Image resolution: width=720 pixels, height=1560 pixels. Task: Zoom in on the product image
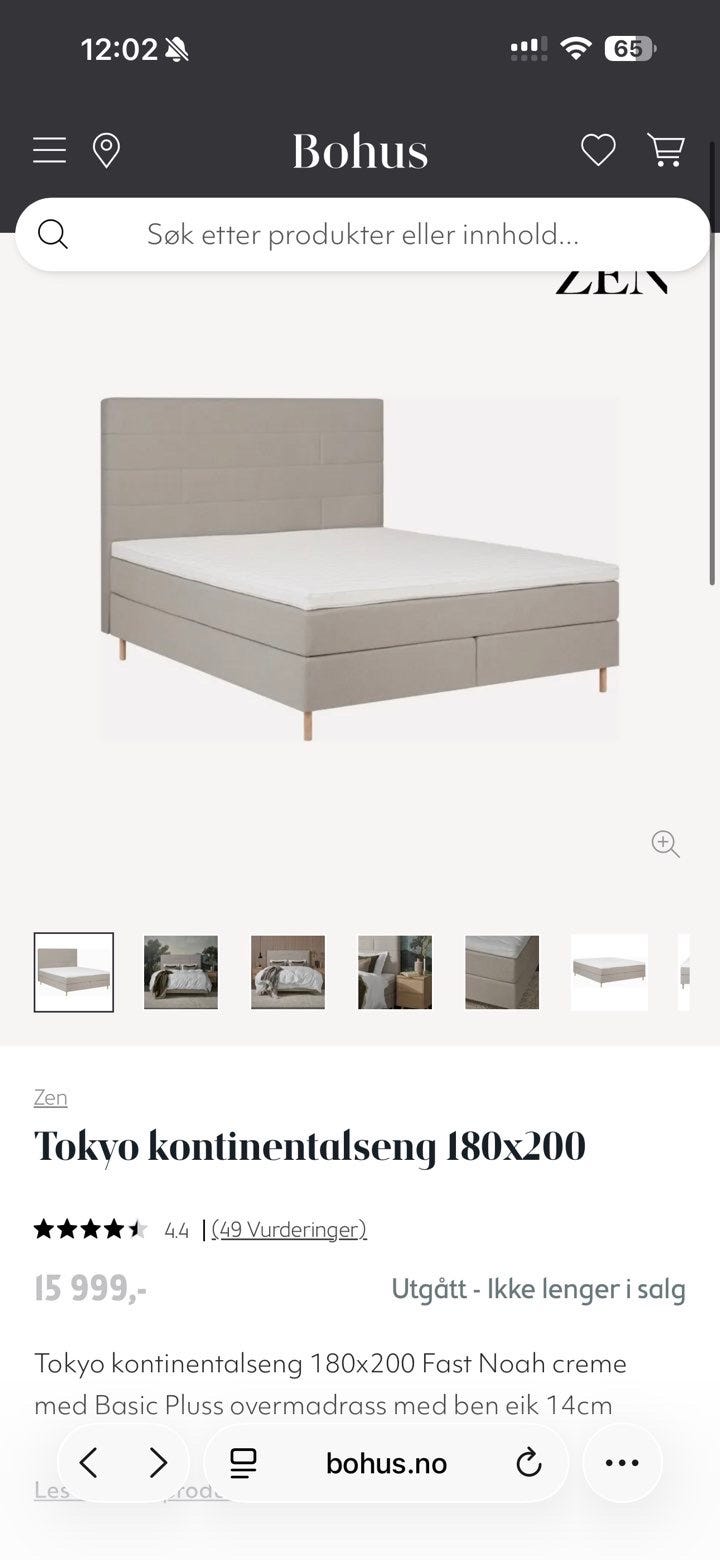(x=665, y=843)
